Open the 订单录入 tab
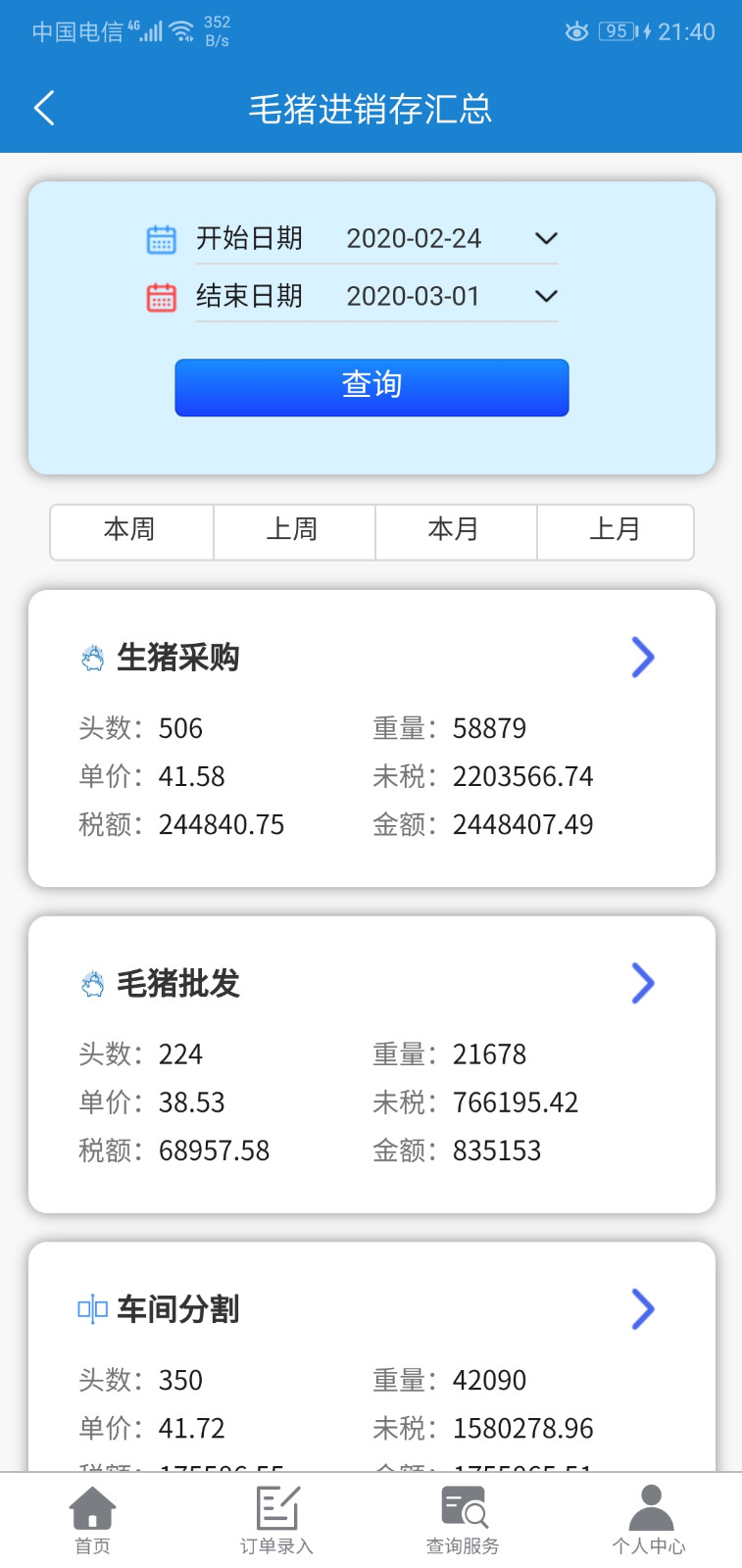 [277, 1519]
